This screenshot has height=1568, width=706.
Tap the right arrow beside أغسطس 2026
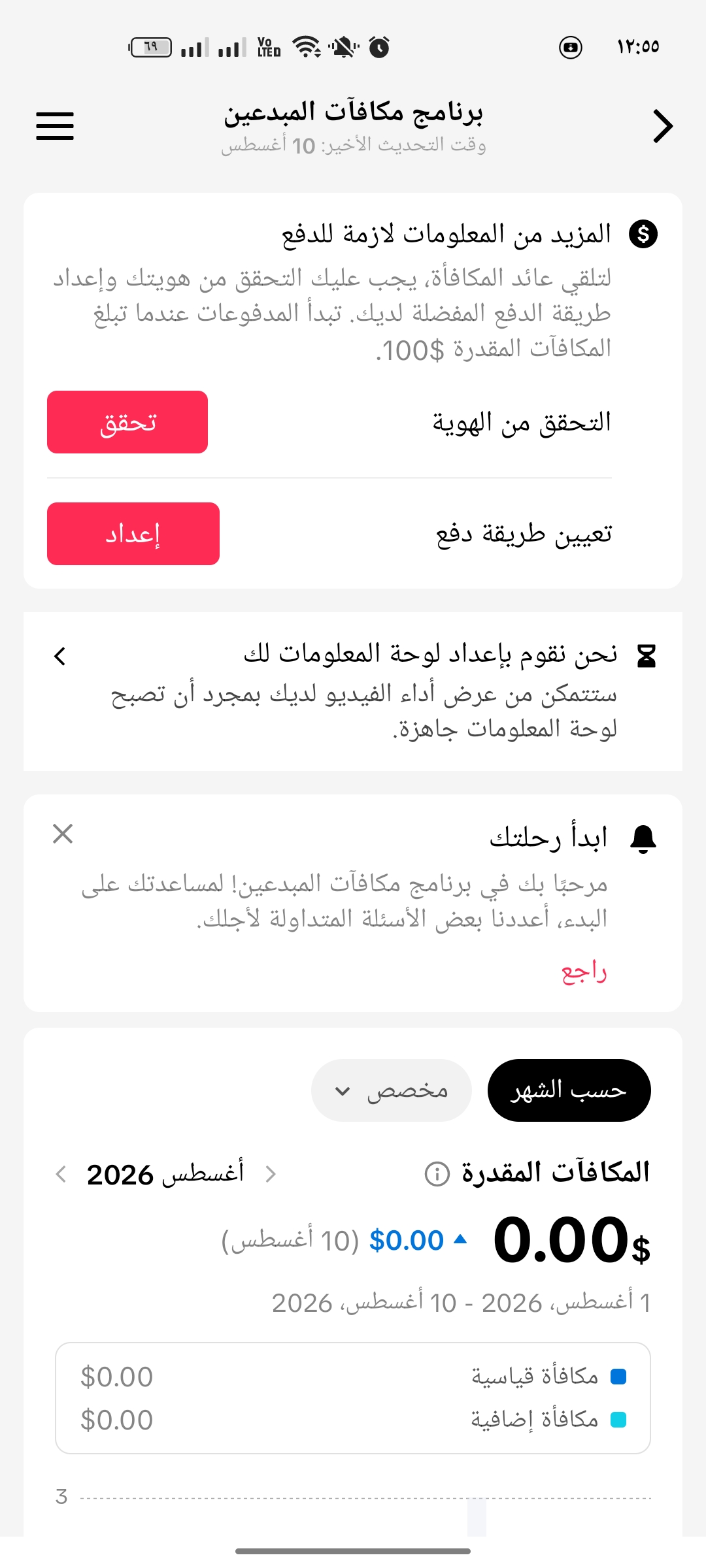(x=271, y=1174)
